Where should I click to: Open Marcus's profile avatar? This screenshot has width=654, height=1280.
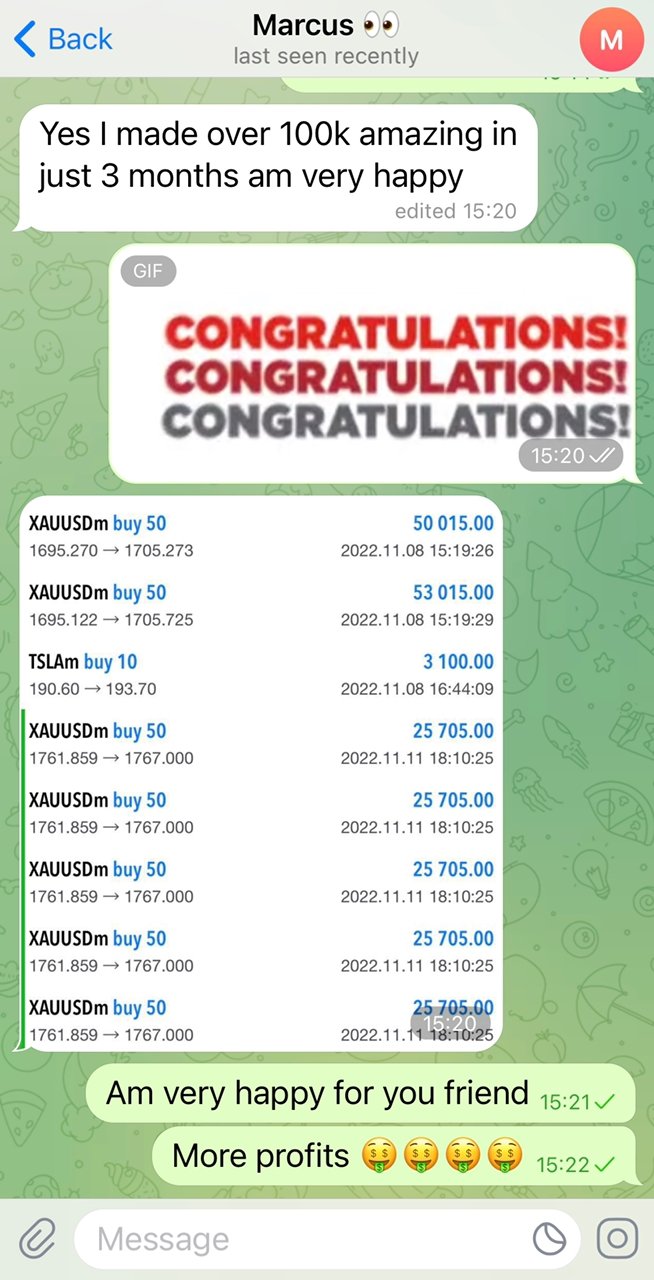[610, 40]
